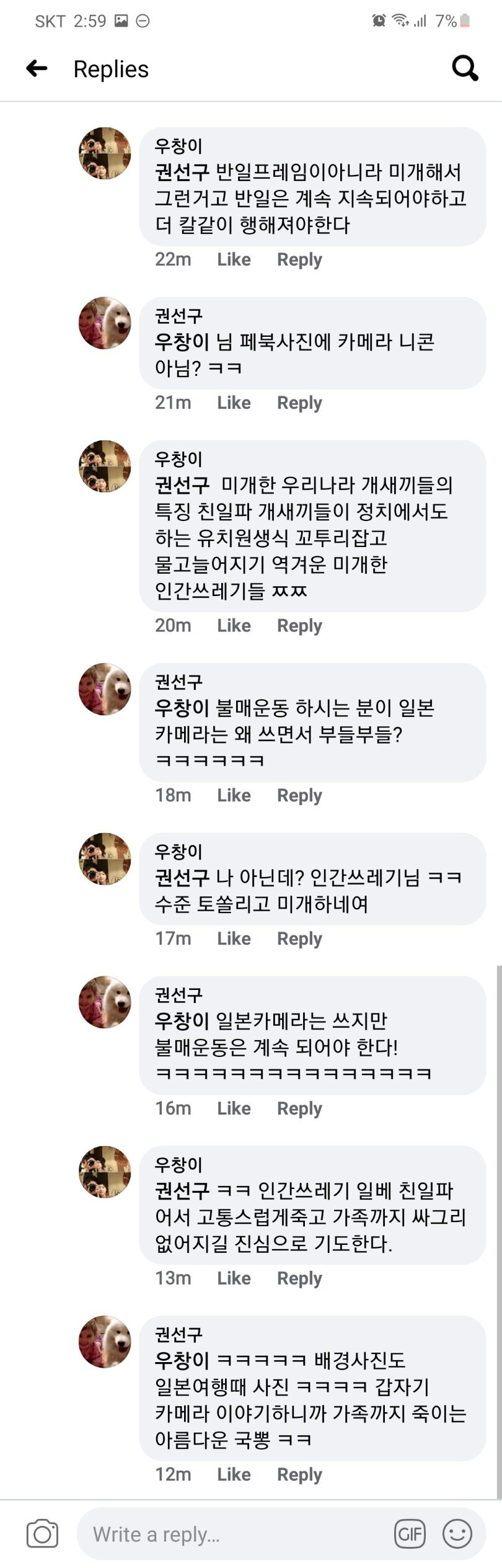Reply to the comment posted 18m ago
The image size is (502, 1568).
click(299, 795)
